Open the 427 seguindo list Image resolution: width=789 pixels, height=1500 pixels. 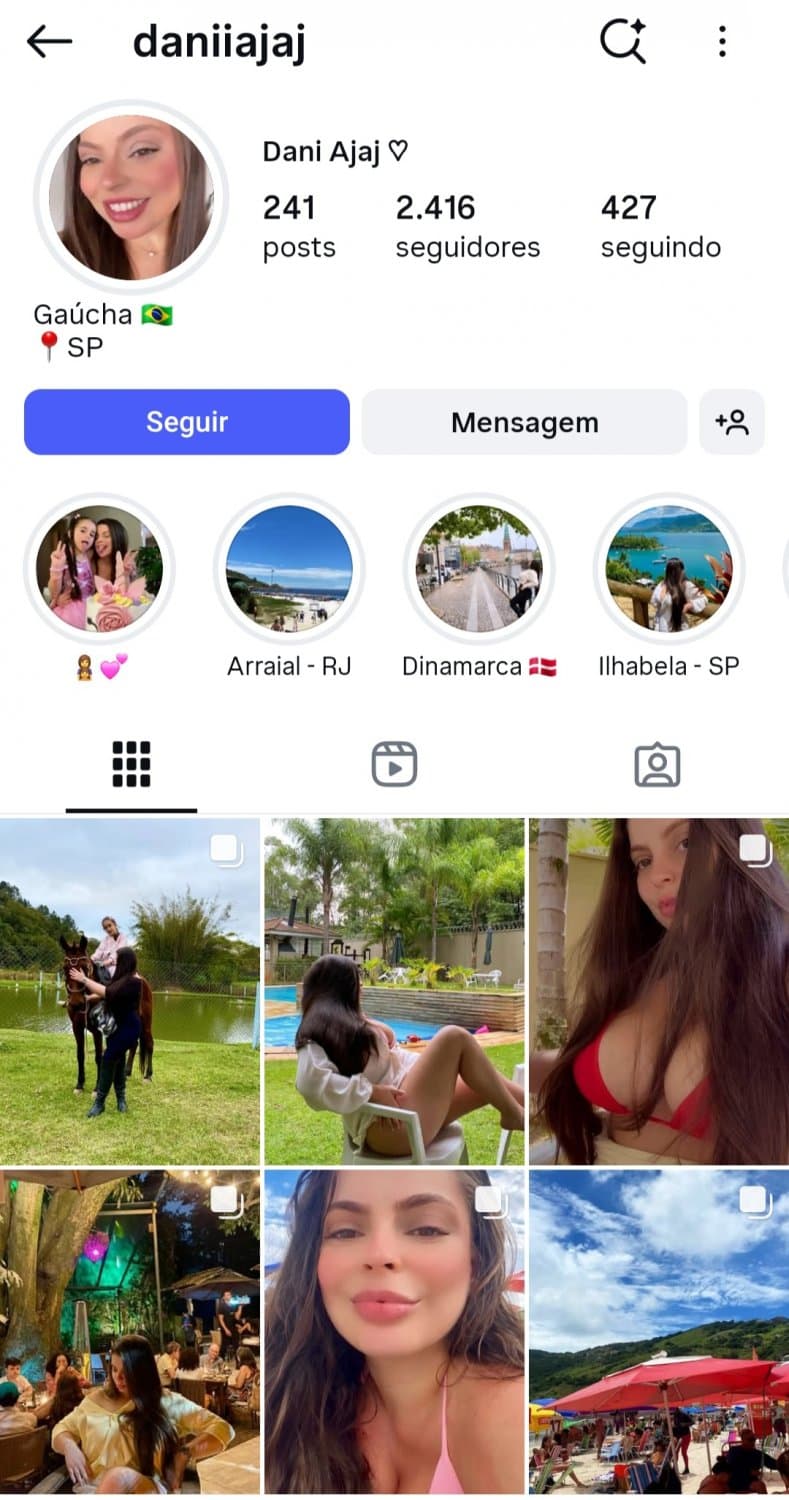(659, 225)
